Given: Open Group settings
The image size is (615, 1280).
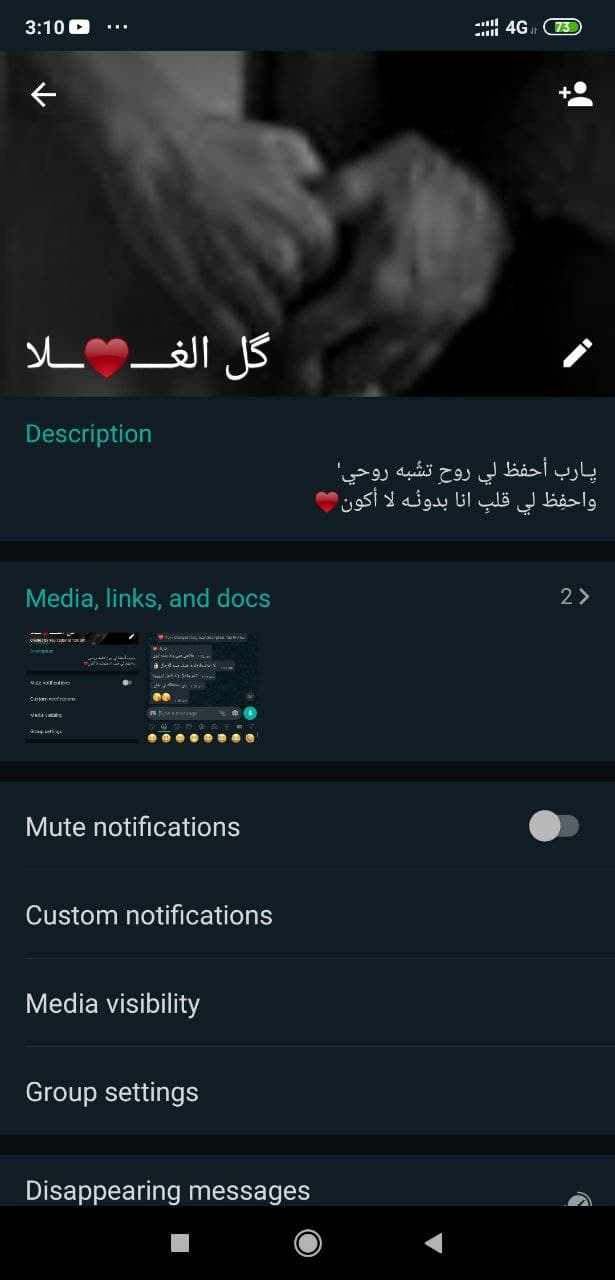Looking at the screenshot, I should click(x=112, y=1092).
